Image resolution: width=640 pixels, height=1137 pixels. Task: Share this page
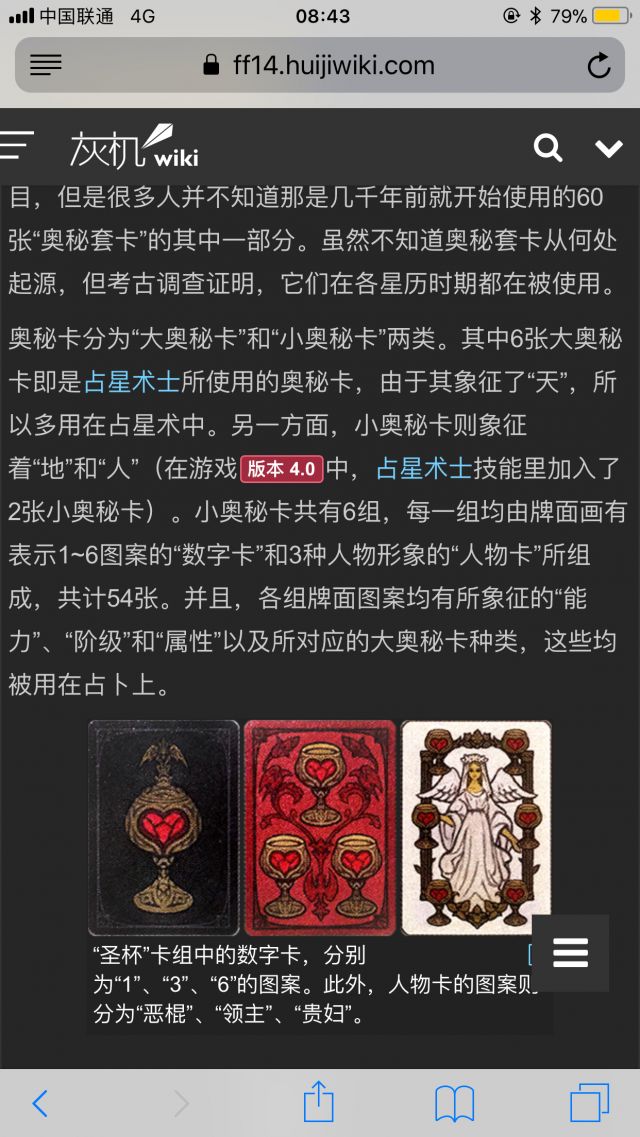pos(319,1101)
